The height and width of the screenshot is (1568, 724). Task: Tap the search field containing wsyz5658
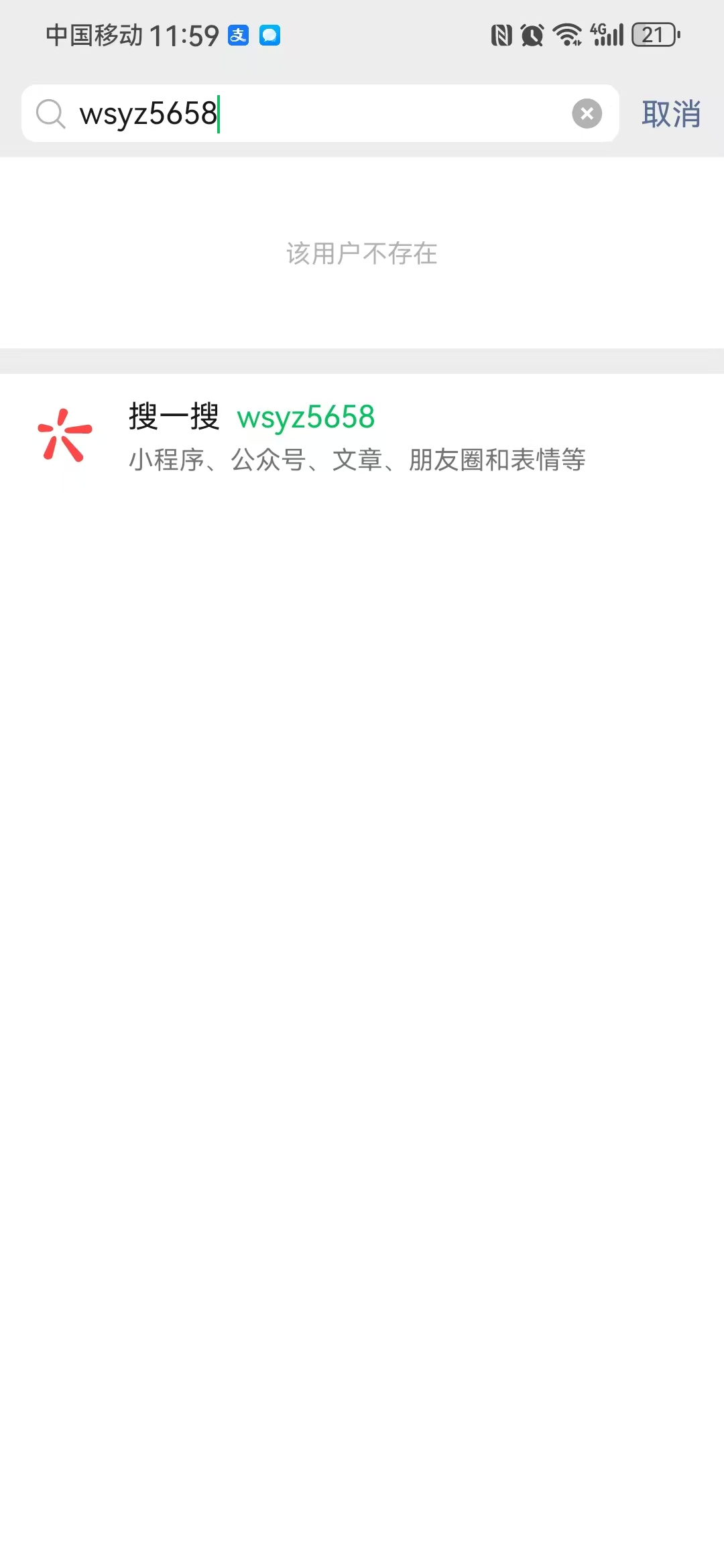point(322,113)
